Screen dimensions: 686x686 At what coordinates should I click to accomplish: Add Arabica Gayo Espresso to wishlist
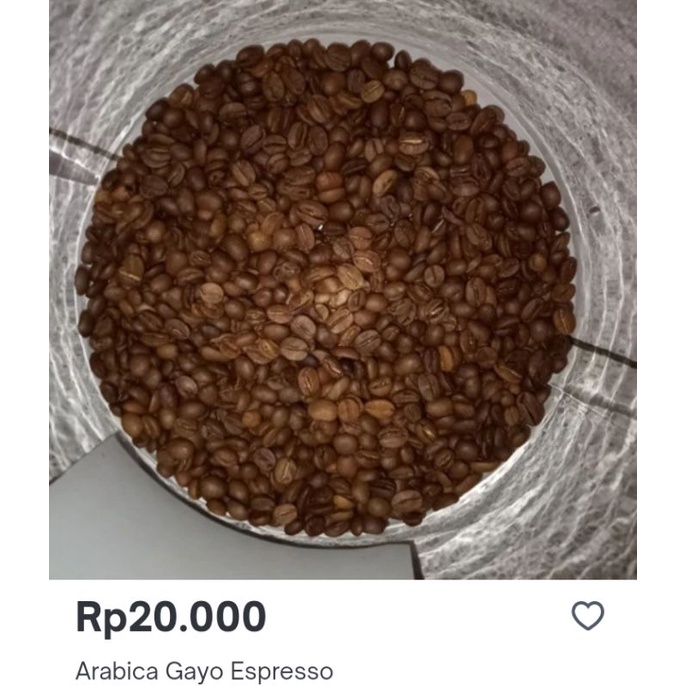click(x=588, y=616)
